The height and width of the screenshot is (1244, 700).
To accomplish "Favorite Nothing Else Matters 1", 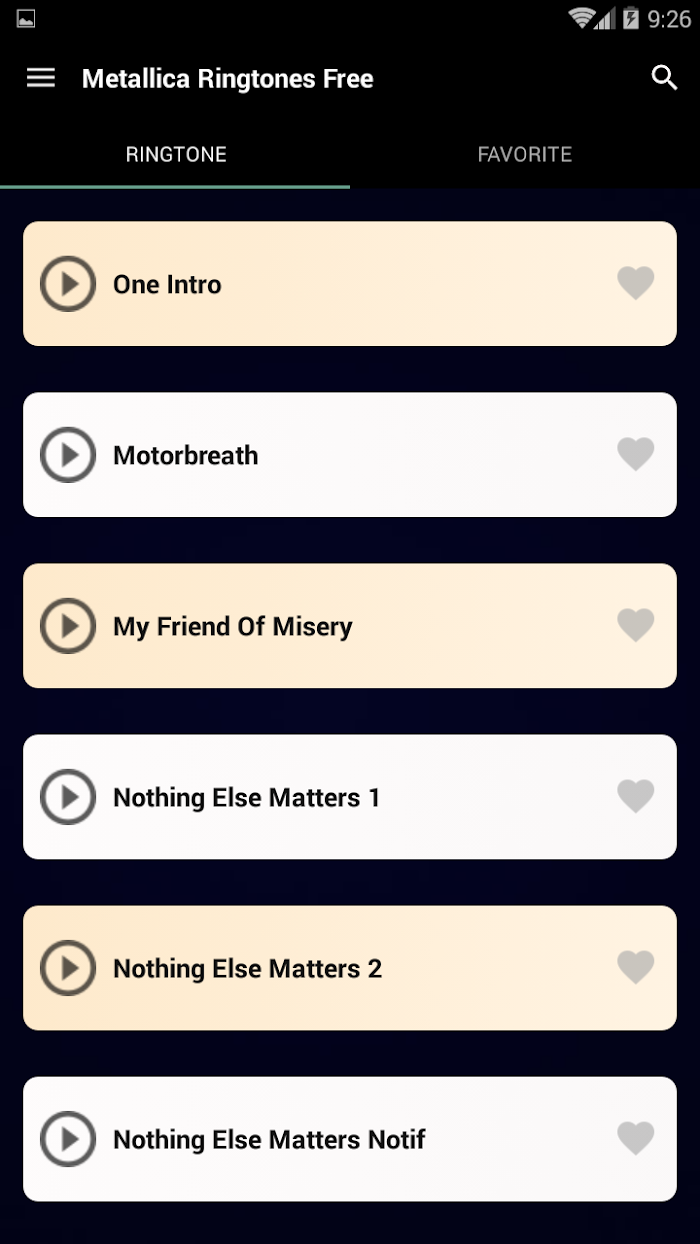I will pyautogui.click(x=636, y=796).
